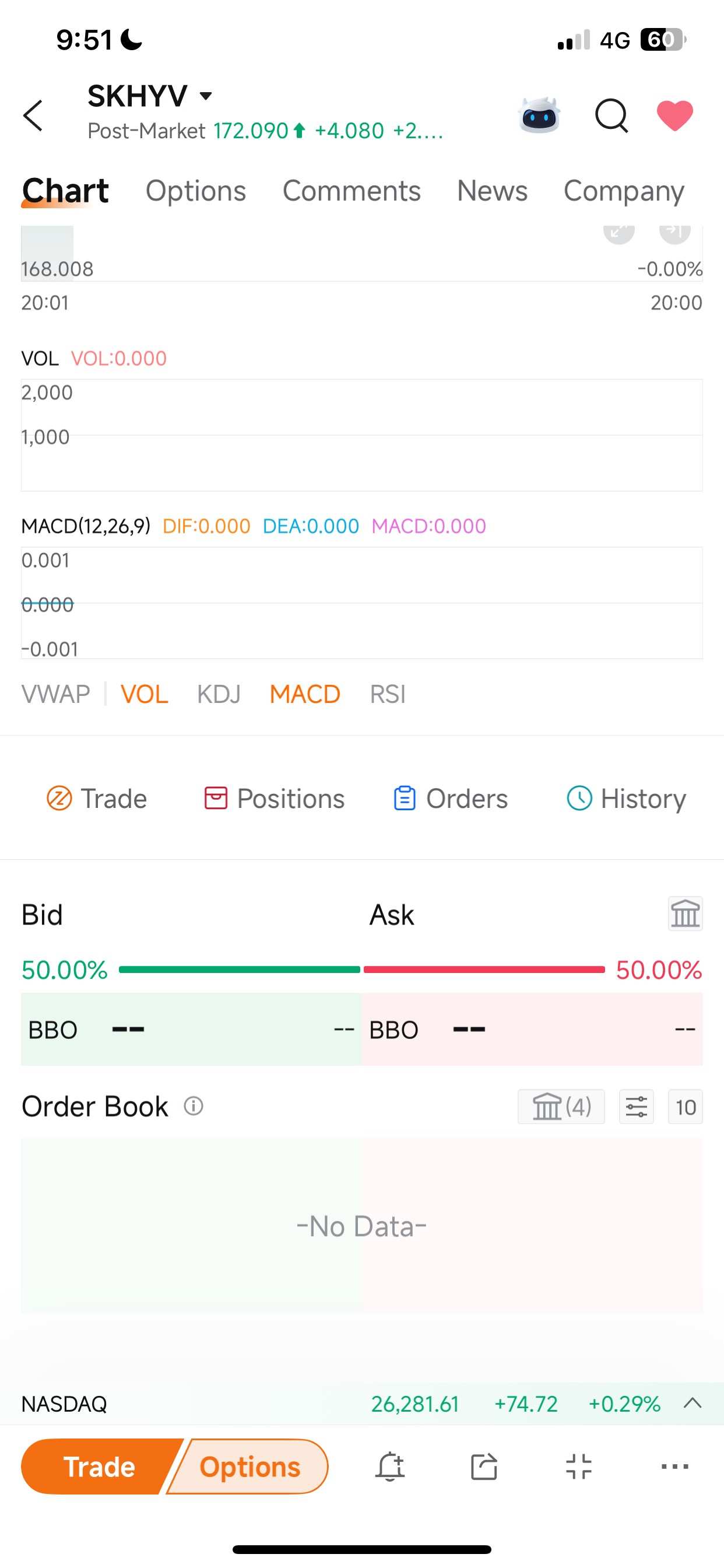The image size is (724, 1568).
Task: Expand the NASDAQ index bar
Action: (693, 1403)
